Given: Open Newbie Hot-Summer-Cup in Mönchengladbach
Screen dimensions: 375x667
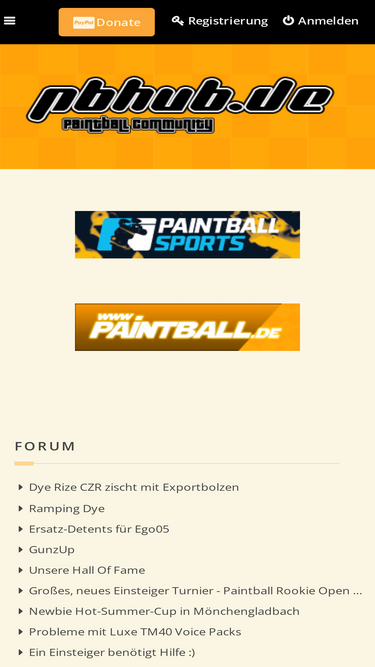Looking at the screenshot, I should [x=164, y=611].
